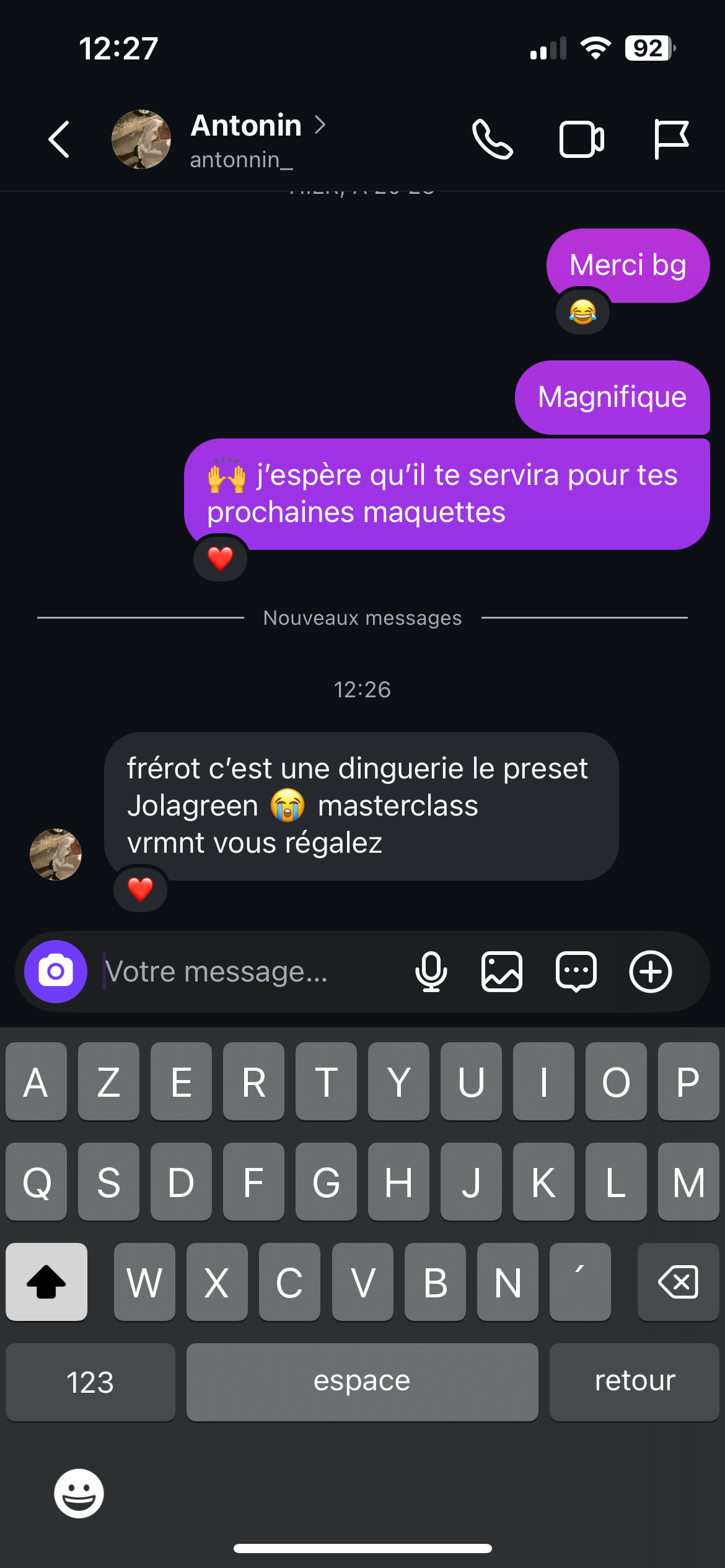Viewport: 725px width, 1568px height.
Task: View the heart reaction on Antonin's message
Action: click(141, 889)
